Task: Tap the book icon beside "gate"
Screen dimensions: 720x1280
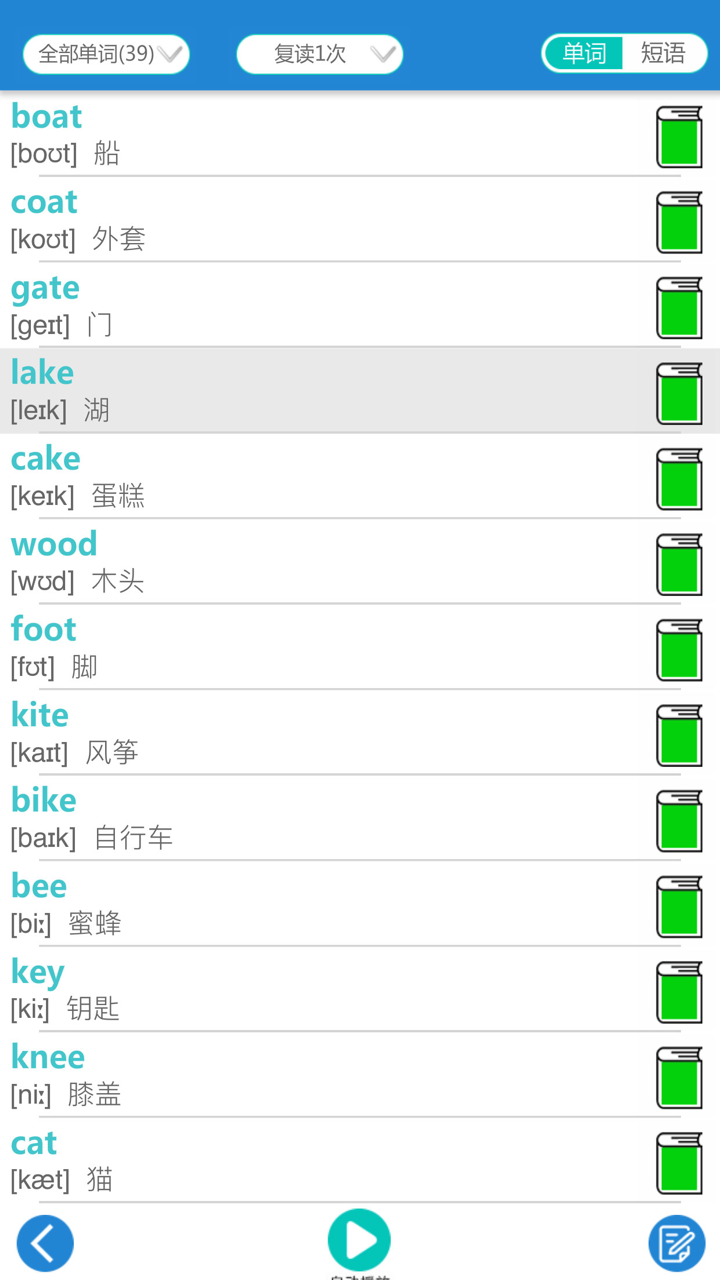Action: 679,307
